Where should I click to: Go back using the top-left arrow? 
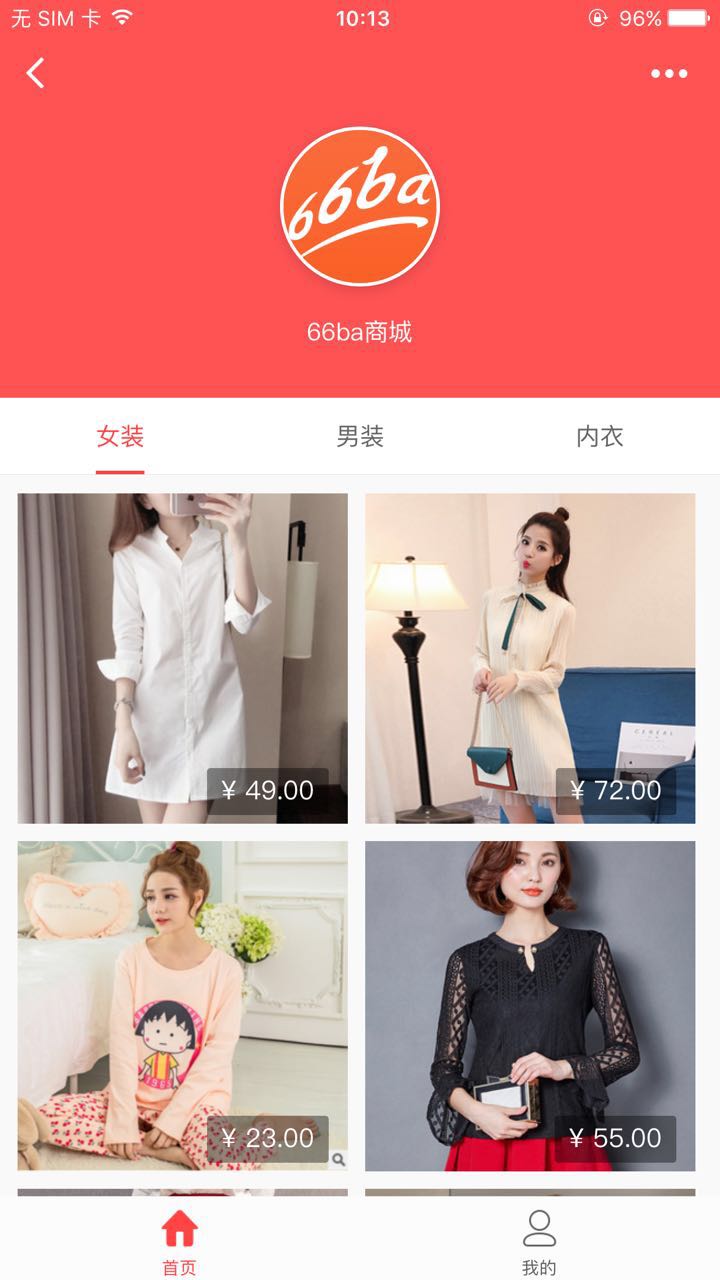click(36, 73)
